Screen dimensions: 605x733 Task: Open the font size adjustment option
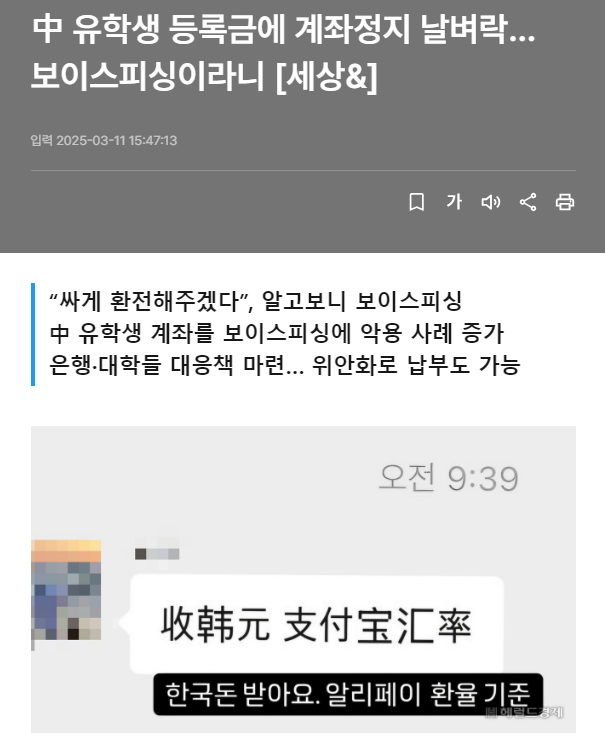(454, 202)
